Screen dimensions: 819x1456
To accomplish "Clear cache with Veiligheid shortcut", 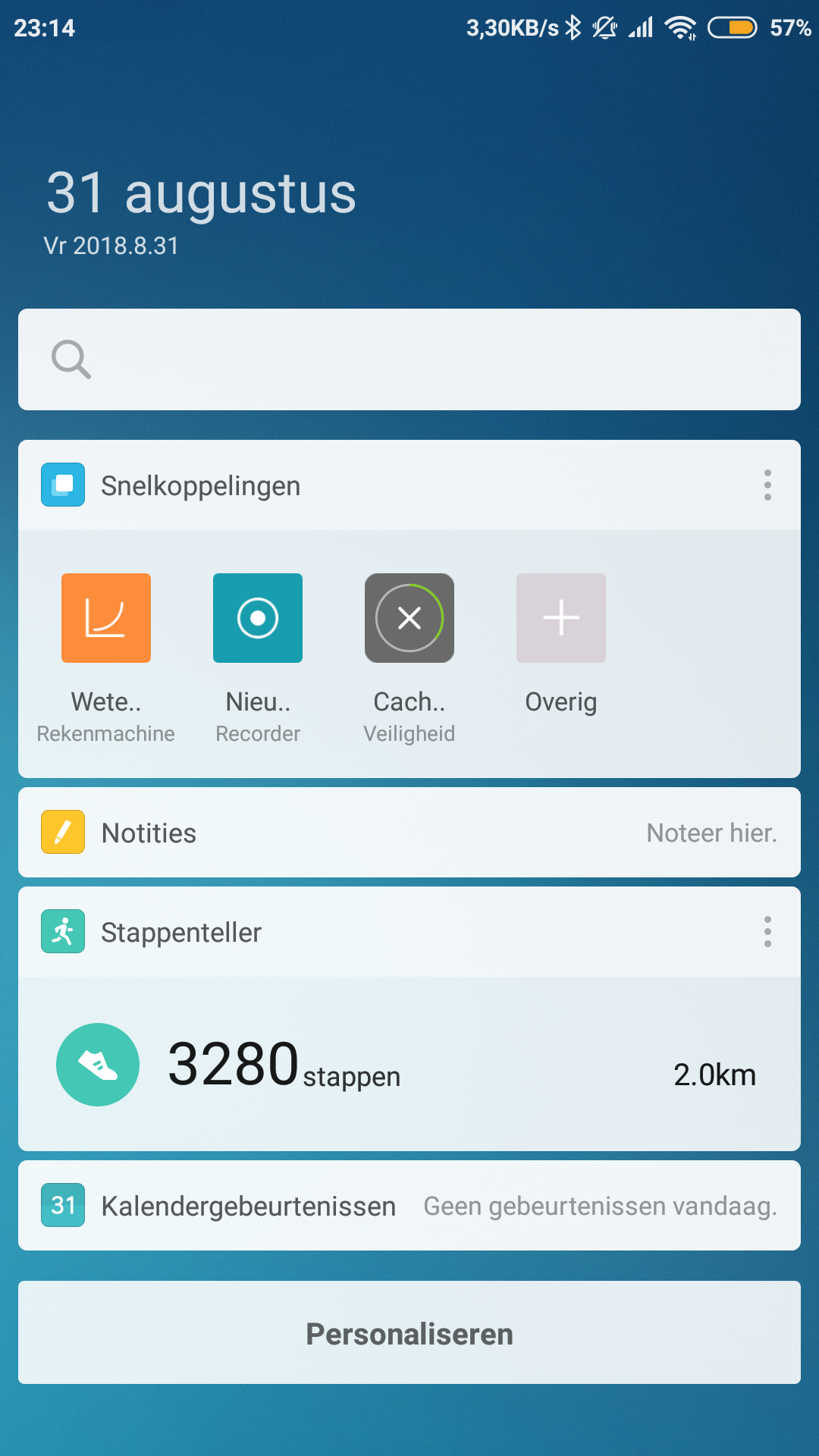I will [409, 618].
